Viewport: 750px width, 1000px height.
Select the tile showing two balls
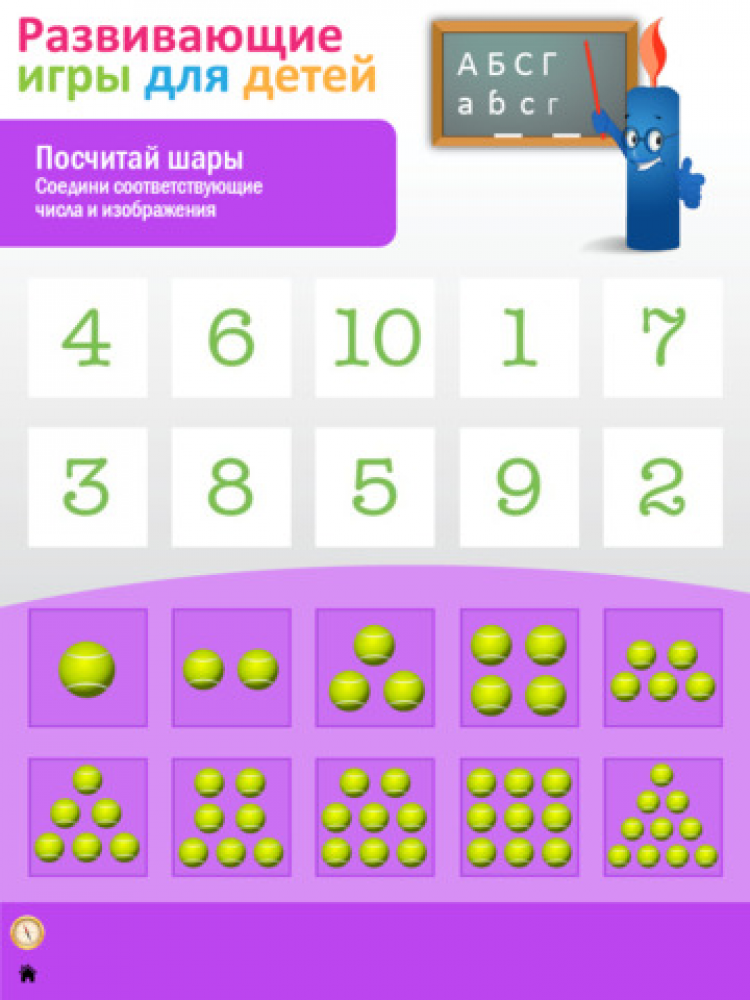click(x=231, y=668)
